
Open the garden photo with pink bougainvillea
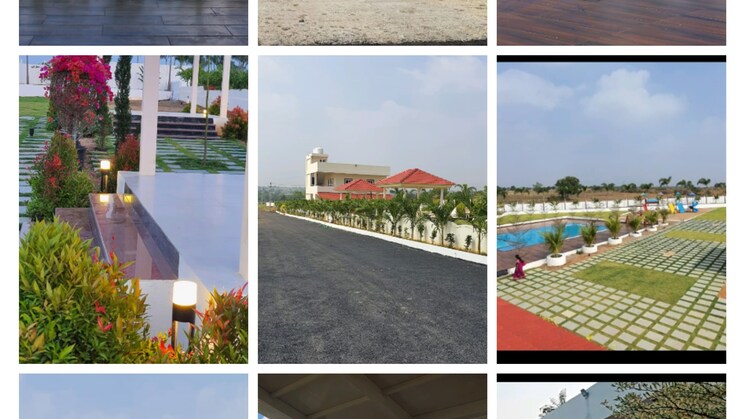coord(133,209)
